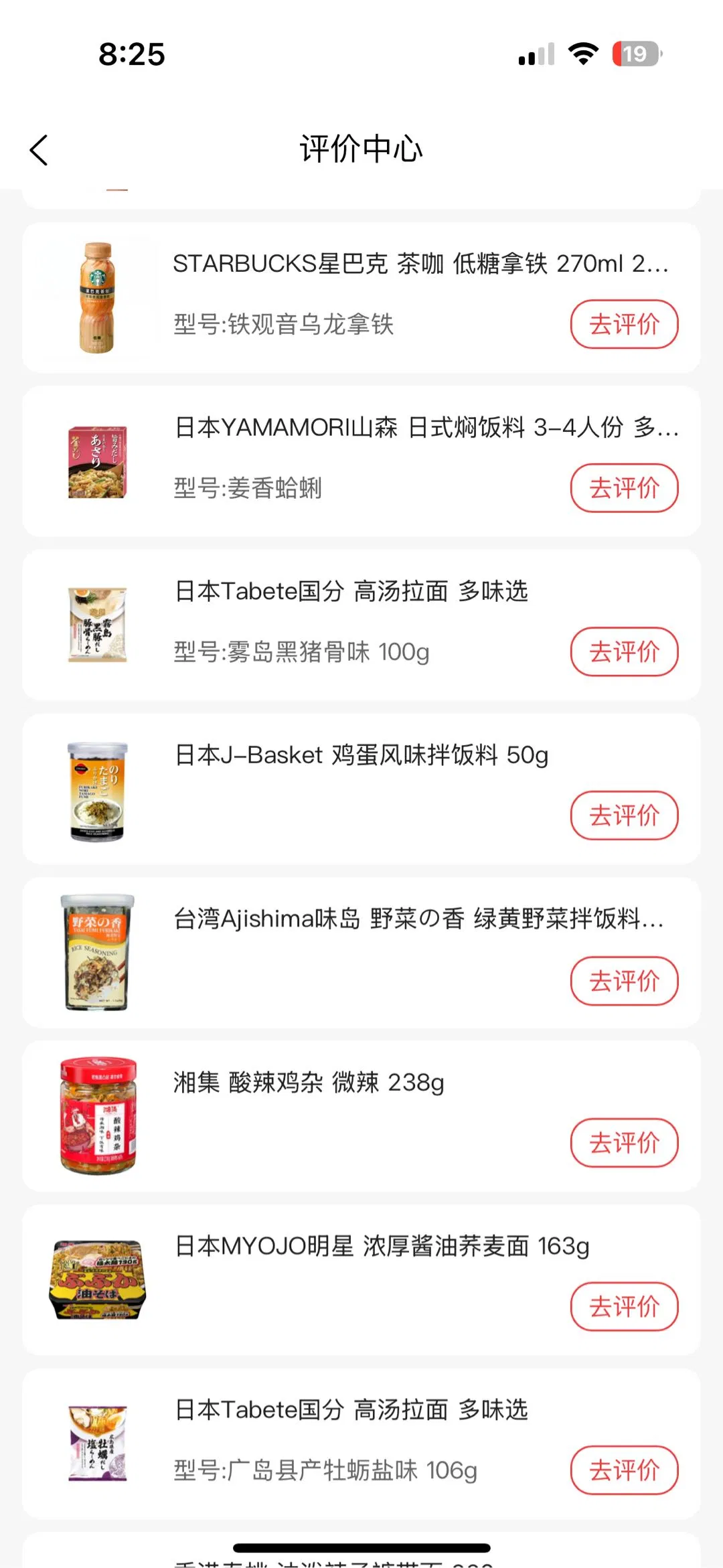View the MYOJO明星 荞麦面 product picture
The image size is (723, 1568).
[x=98, y=1279]
